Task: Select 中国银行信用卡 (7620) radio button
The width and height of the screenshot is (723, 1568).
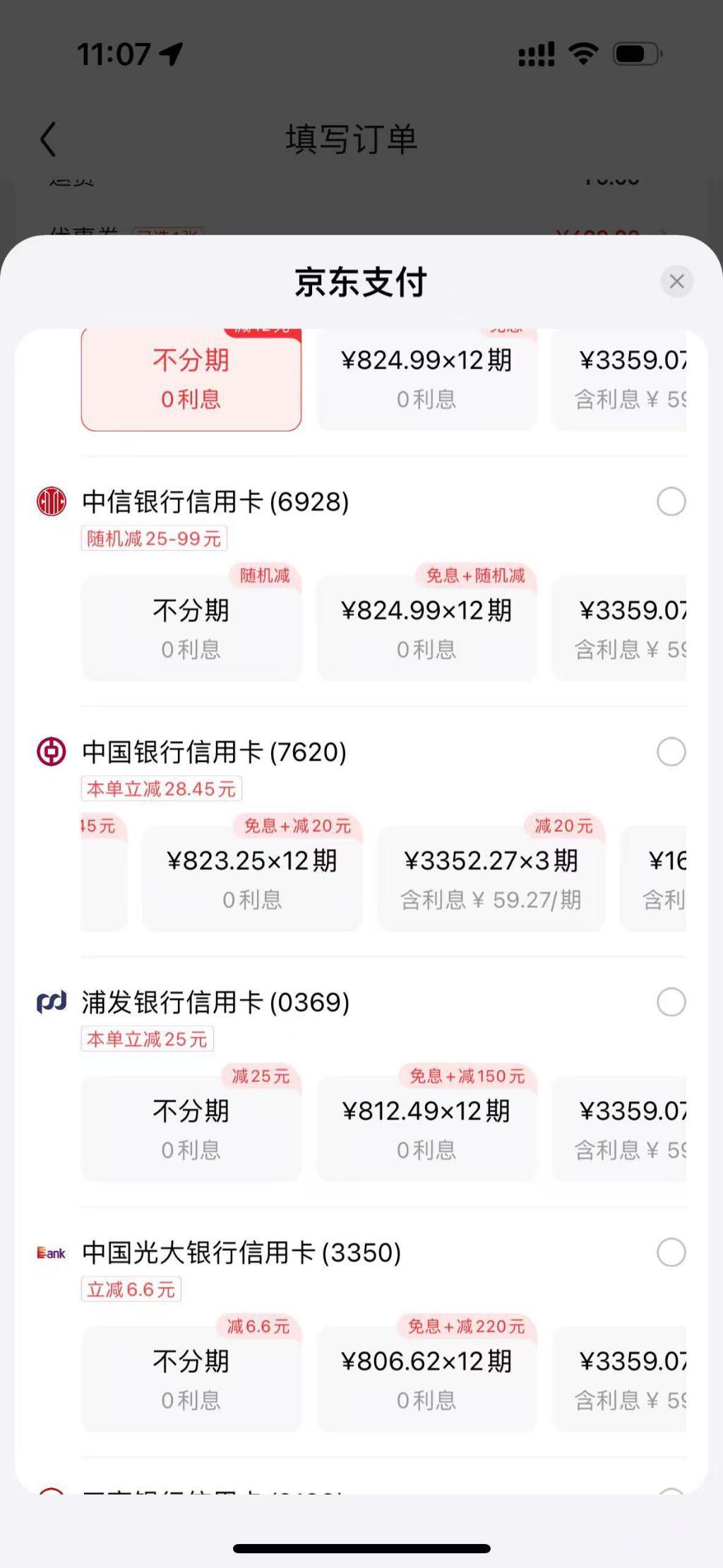Action: (671, 752)
